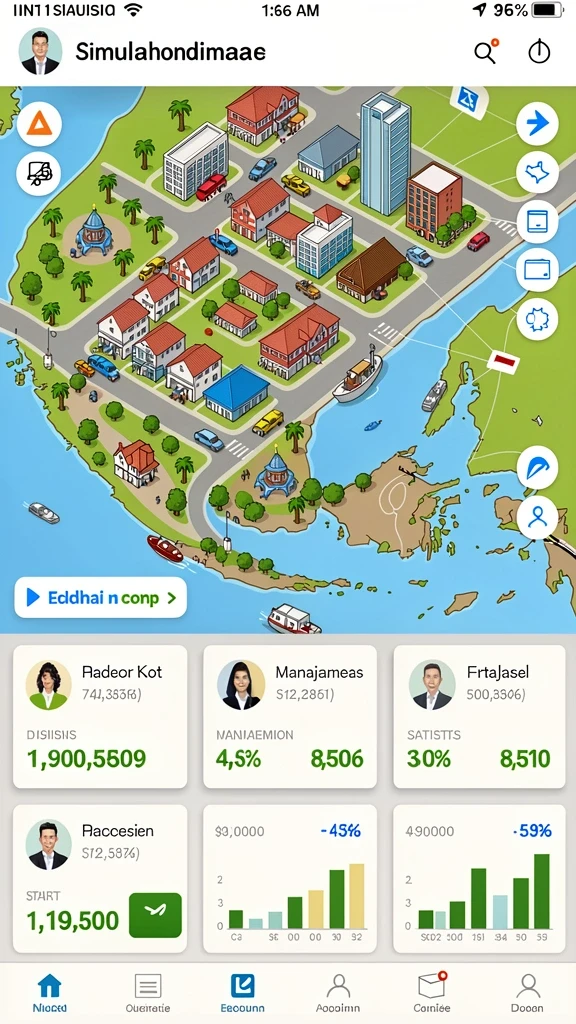
Task: Switch to the Ouaitatie tab
Action: (x=148, y=993)
